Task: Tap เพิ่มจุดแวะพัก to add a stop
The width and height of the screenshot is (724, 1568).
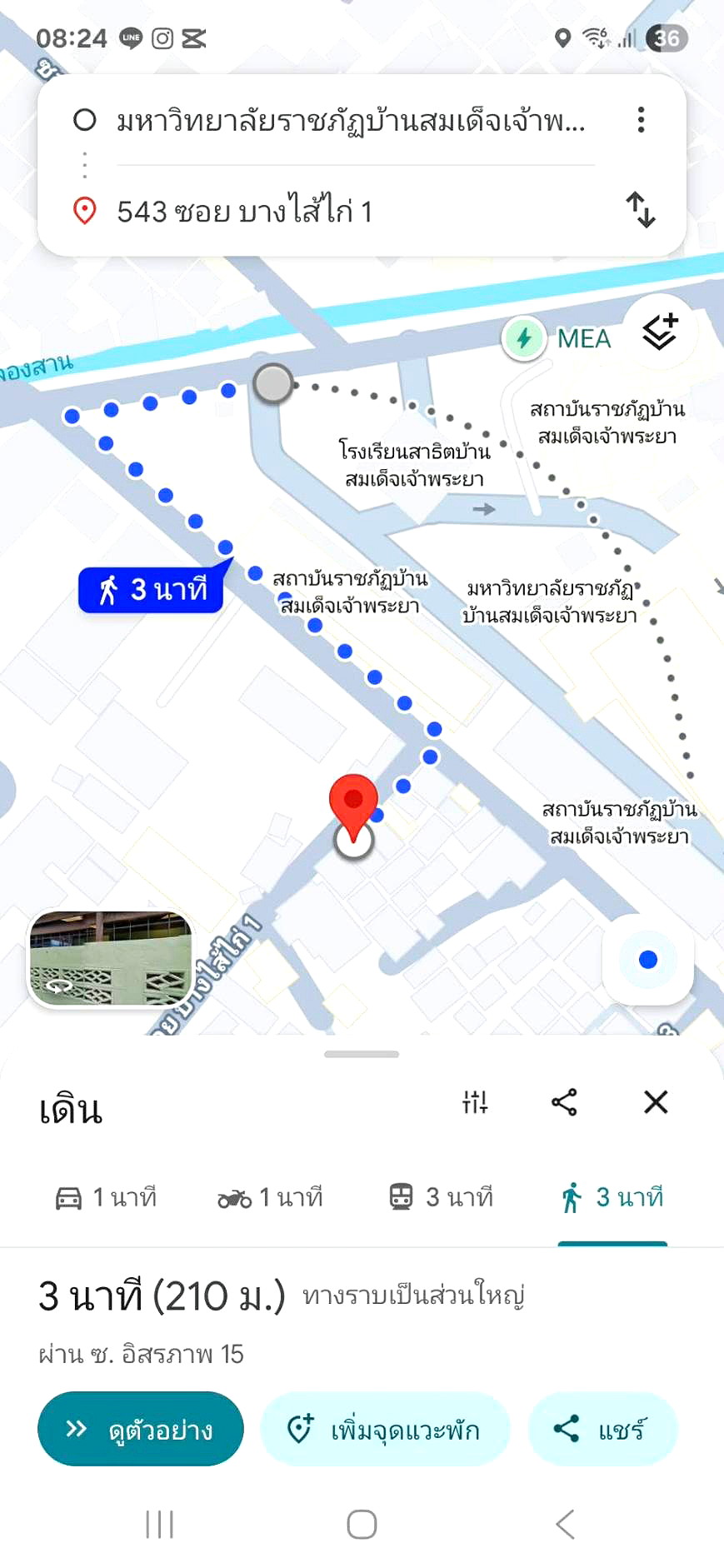Action: pyautogui.click(x=384, y=1428)
